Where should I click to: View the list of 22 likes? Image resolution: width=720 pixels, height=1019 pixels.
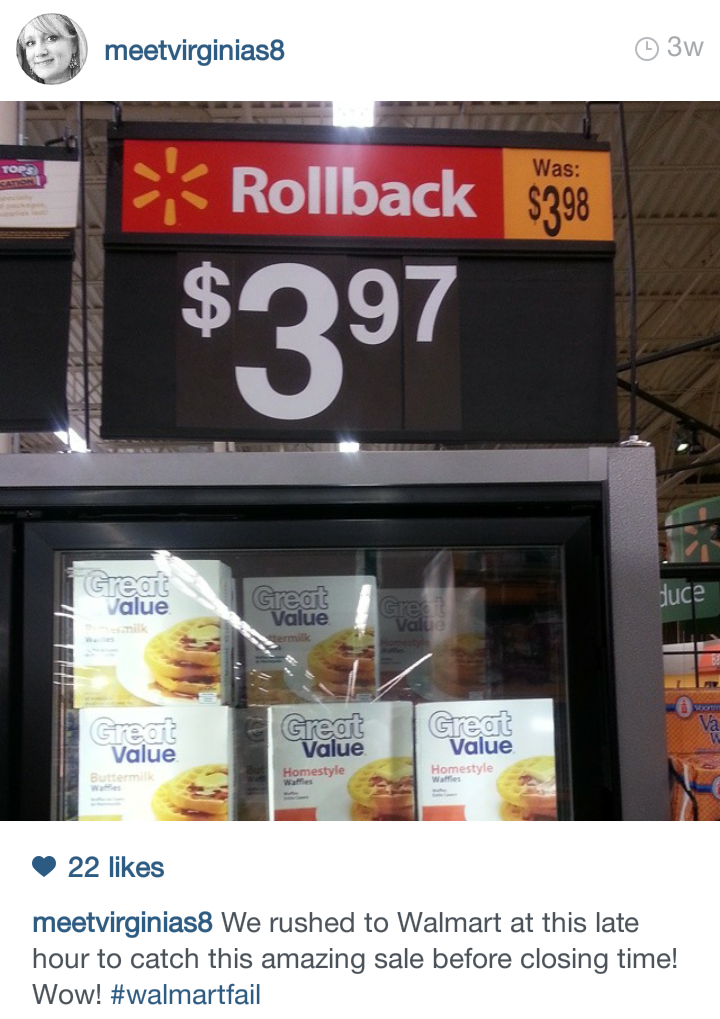(115, 867)
